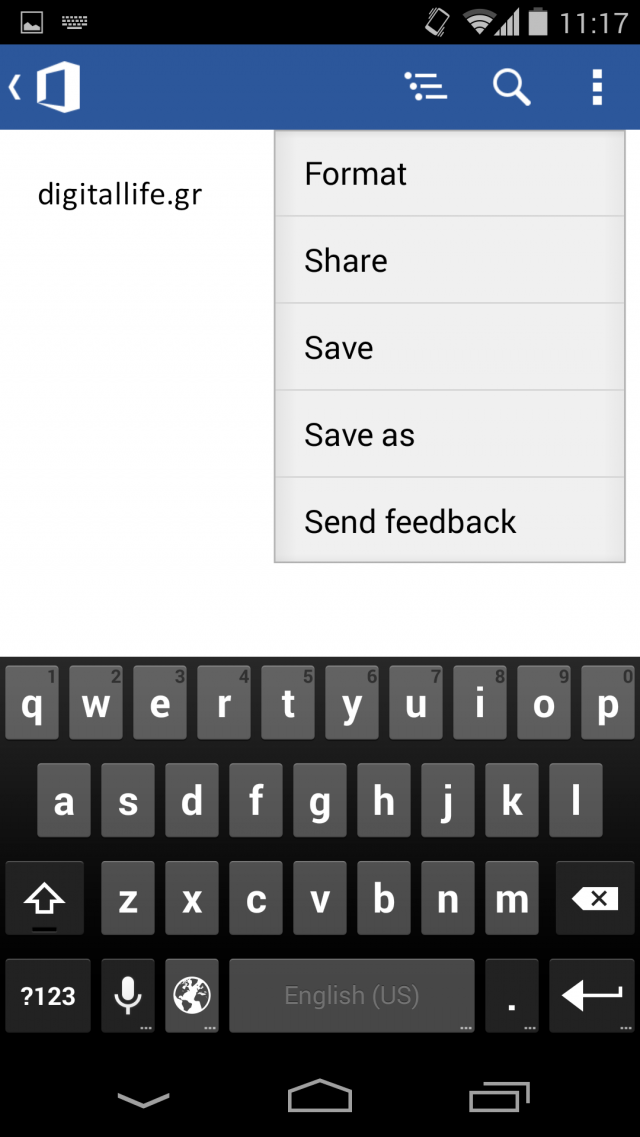Close the three-dot overflow menu
This screenshot has height=1137, width=640.
tap(597, 88)
